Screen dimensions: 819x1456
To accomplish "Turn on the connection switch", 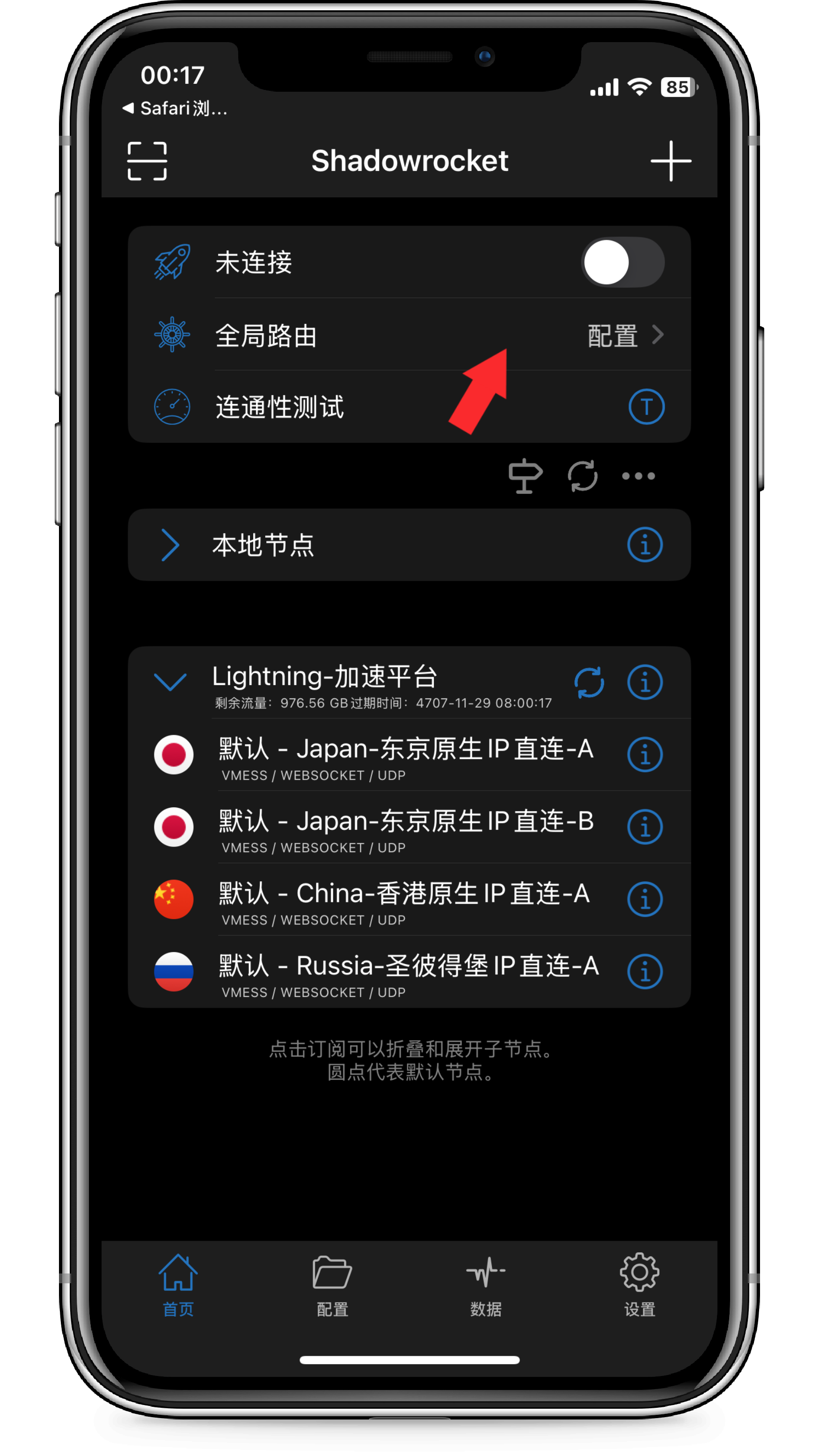I will [x=622, y=262].
